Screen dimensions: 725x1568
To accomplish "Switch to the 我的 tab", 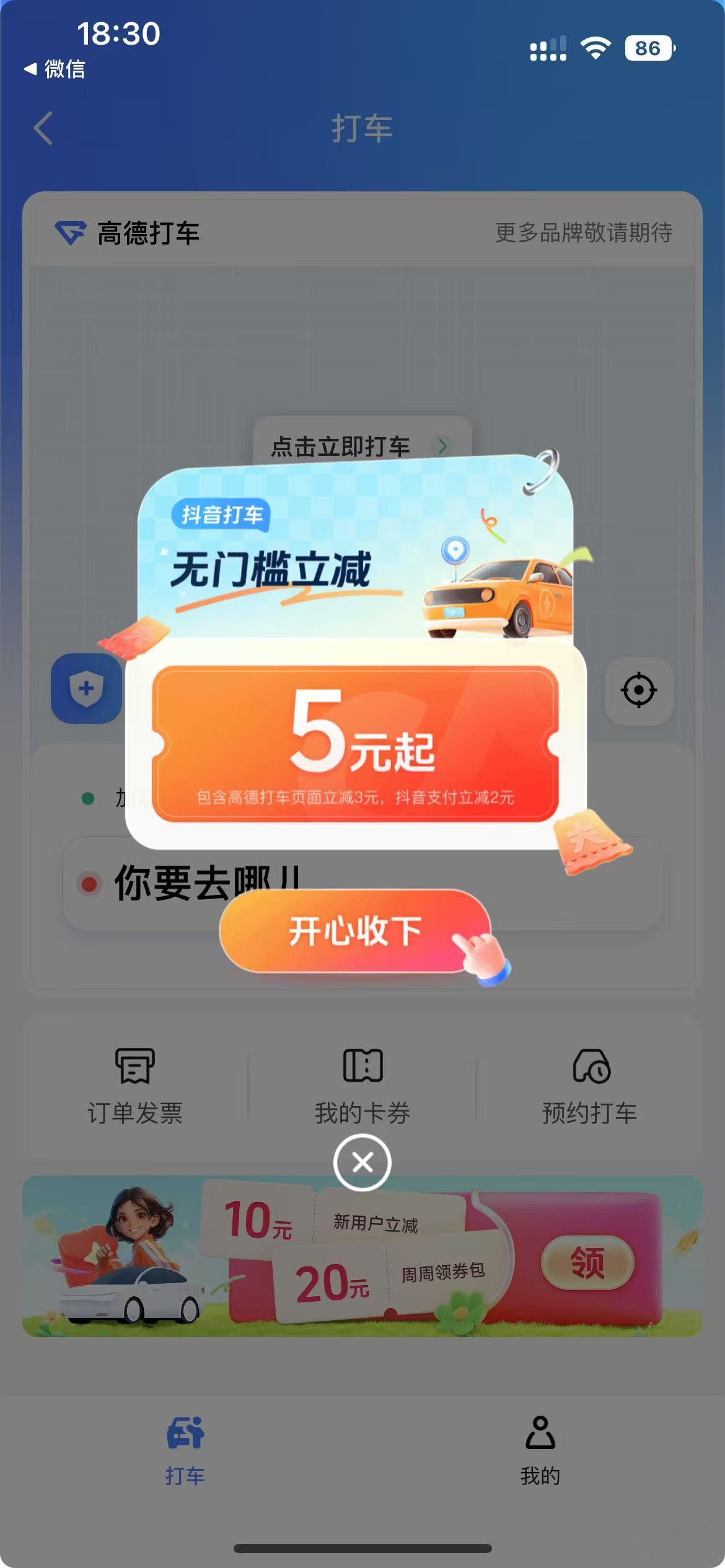I will click(x=540, y=1450).
